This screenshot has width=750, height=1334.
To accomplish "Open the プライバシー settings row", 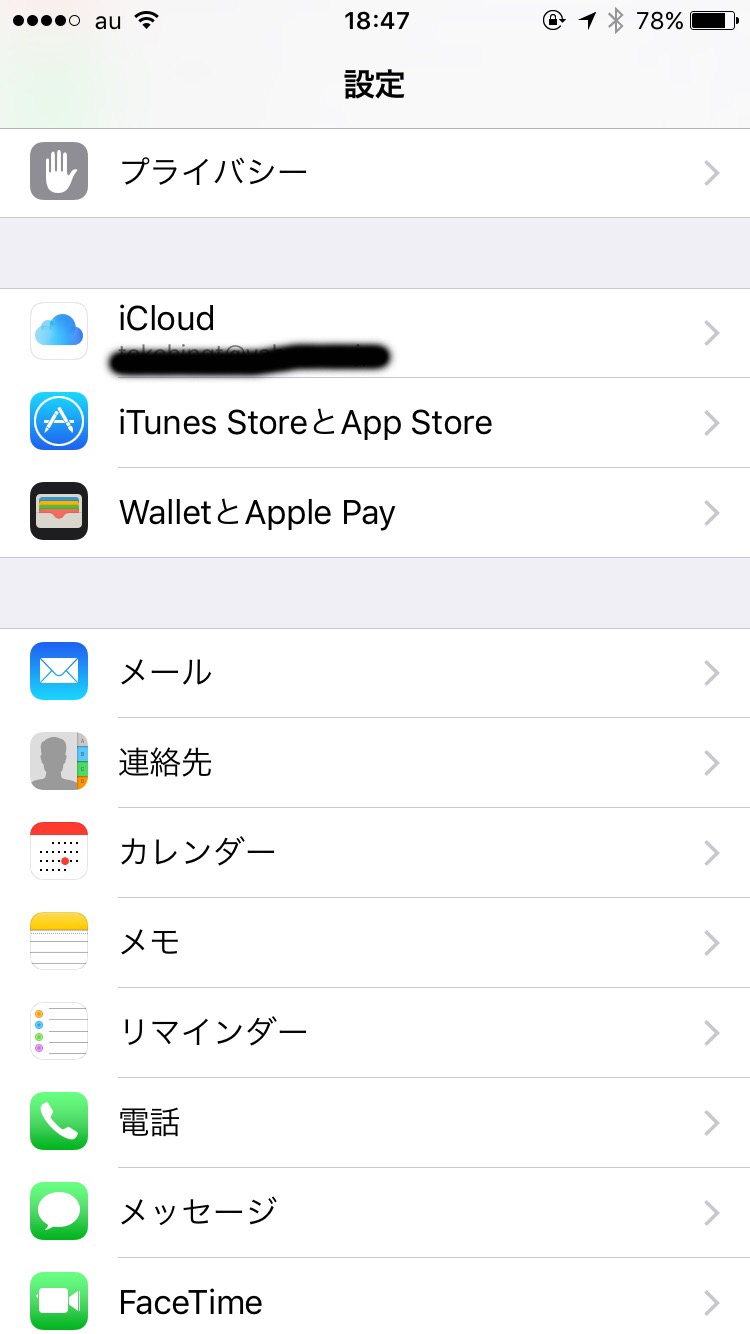I will (x=375, y=173).
